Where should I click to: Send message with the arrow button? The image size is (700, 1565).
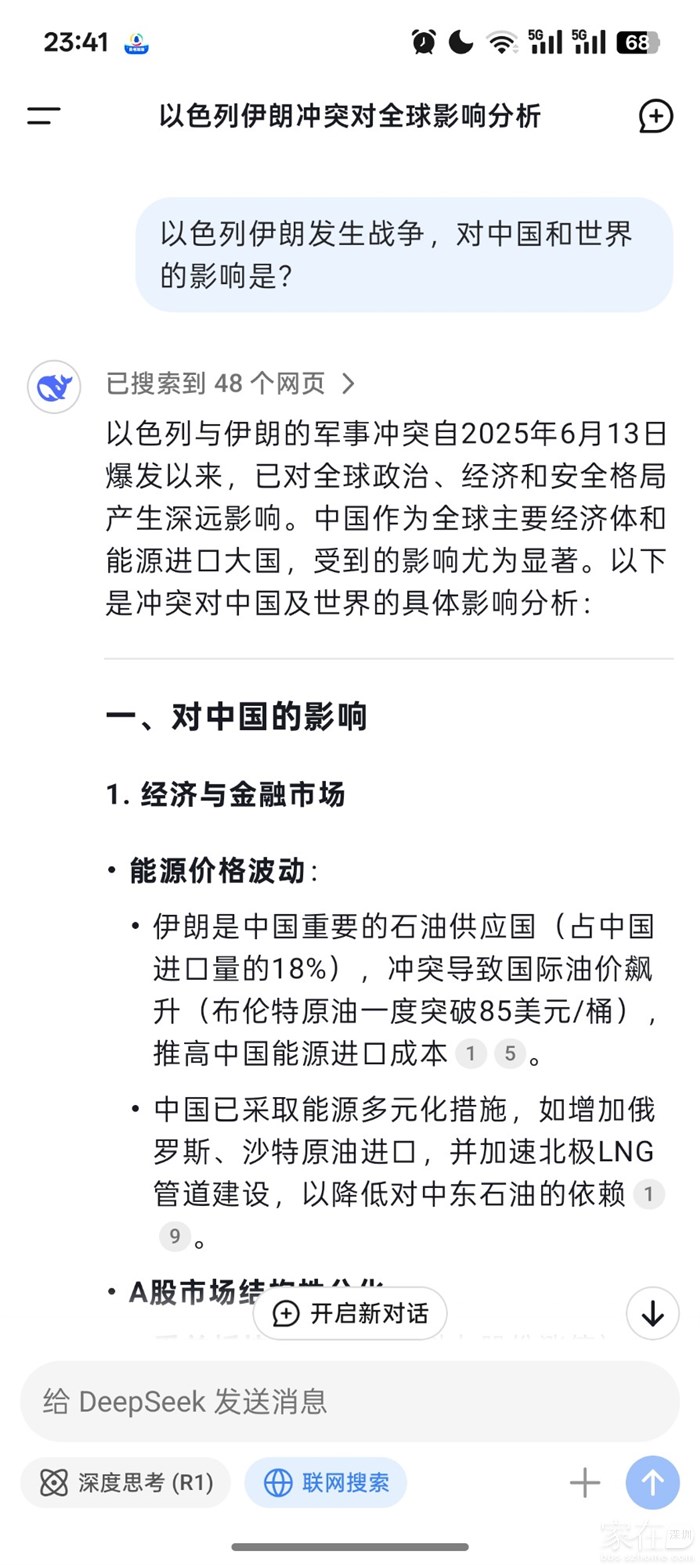pos(652,1482)
